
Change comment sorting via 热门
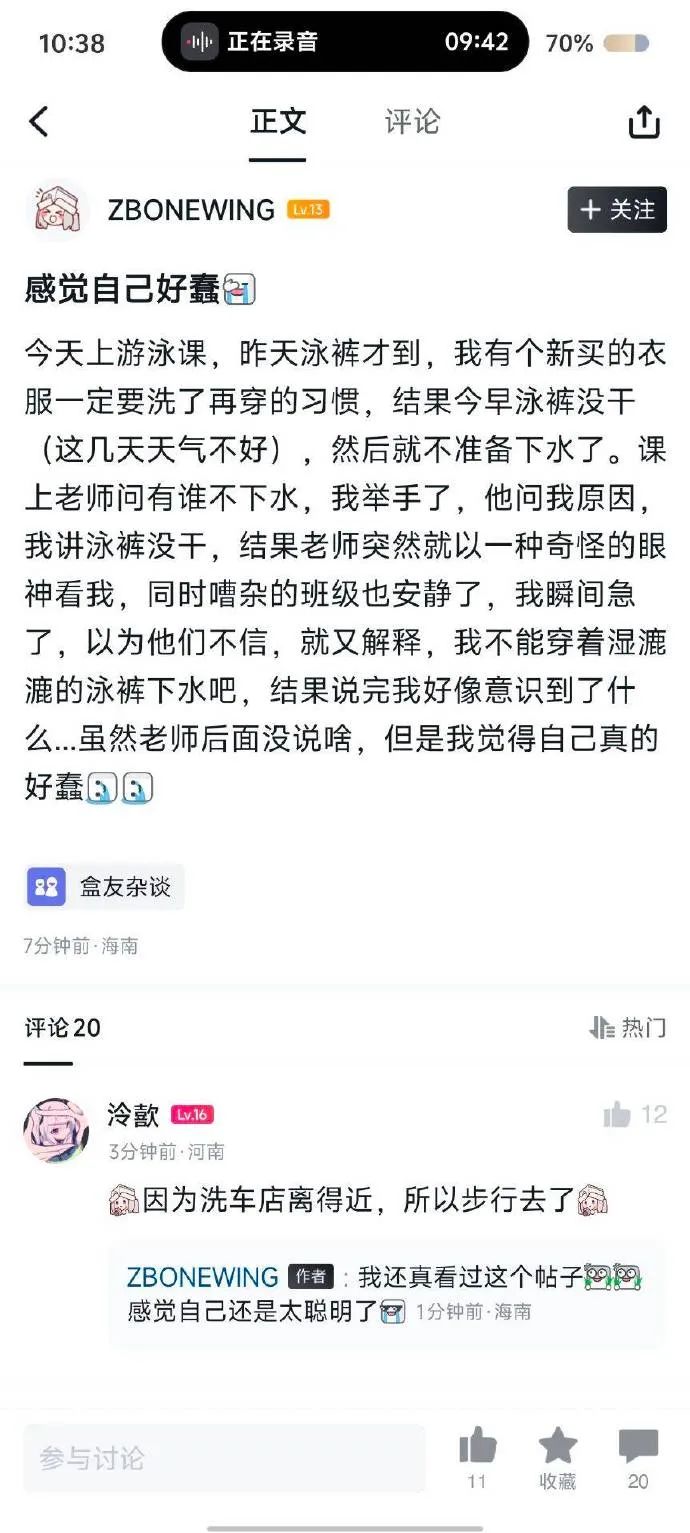click(627, 1027)
